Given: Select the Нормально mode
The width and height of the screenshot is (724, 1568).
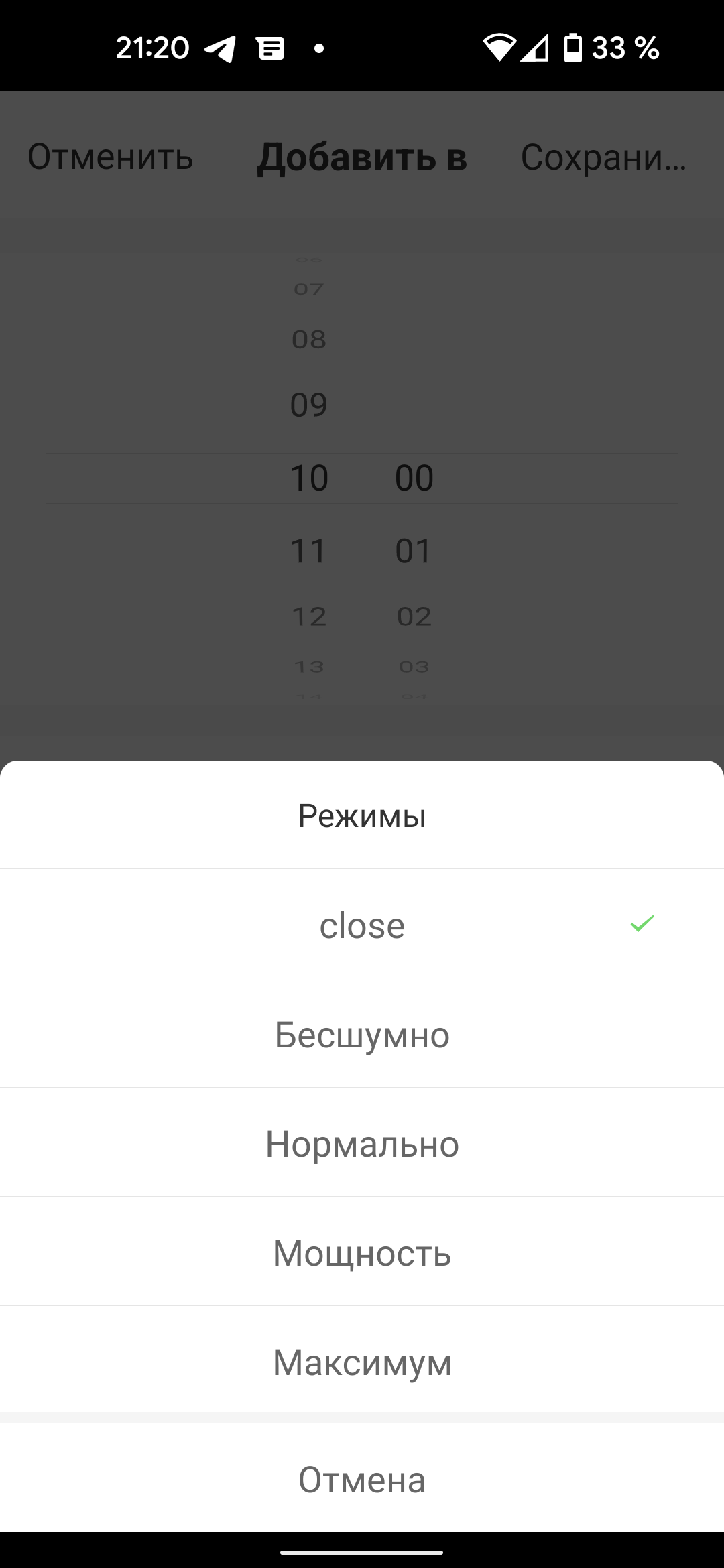Looking at the screenshot, I should (362, 1143).
